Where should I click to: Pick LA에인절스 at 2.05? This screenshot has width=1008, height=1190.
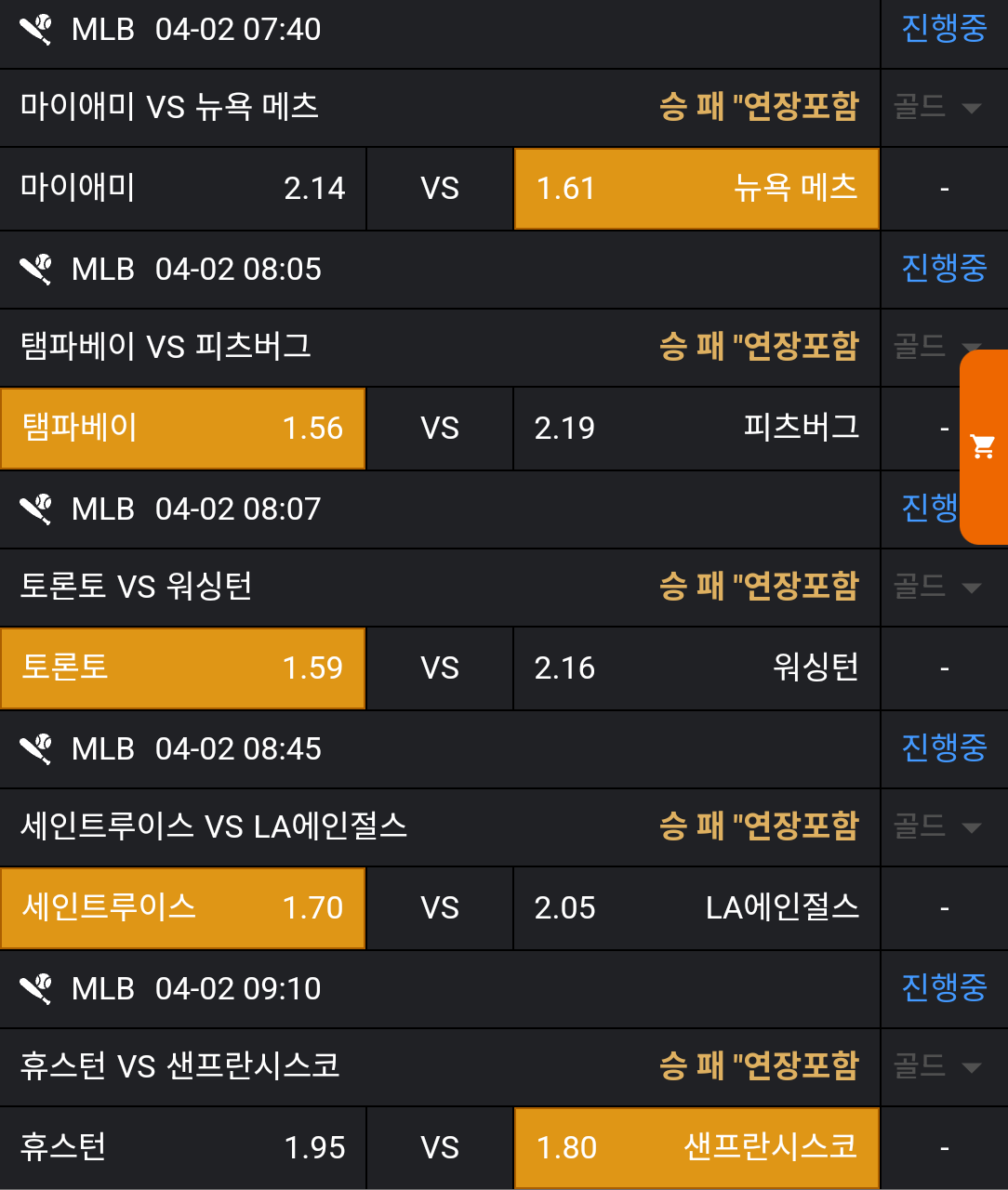[696, 908]
